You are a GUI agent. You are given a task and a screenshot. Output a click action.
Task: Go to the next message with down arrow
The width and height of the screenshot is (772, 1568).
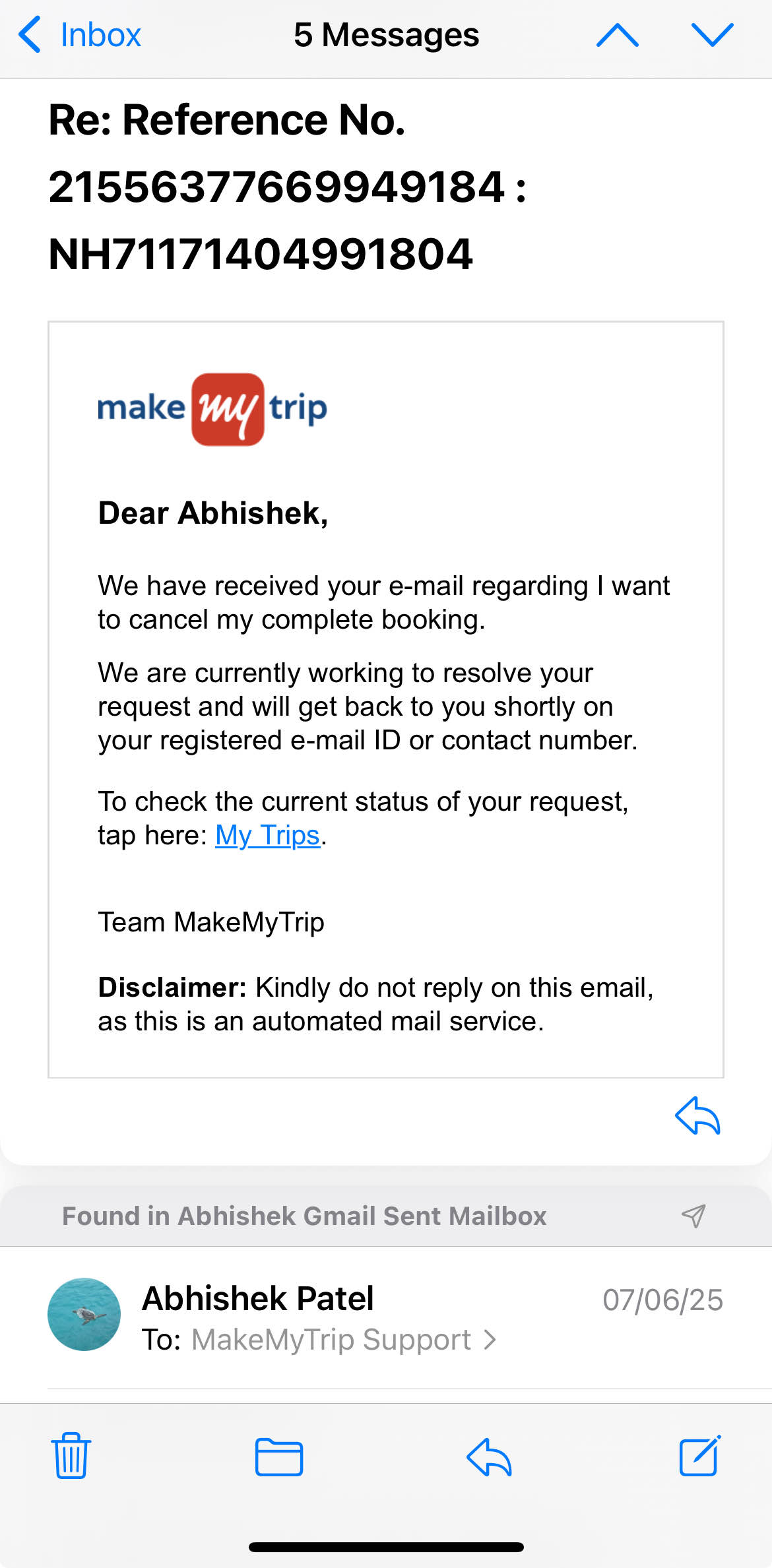[712, 35]
